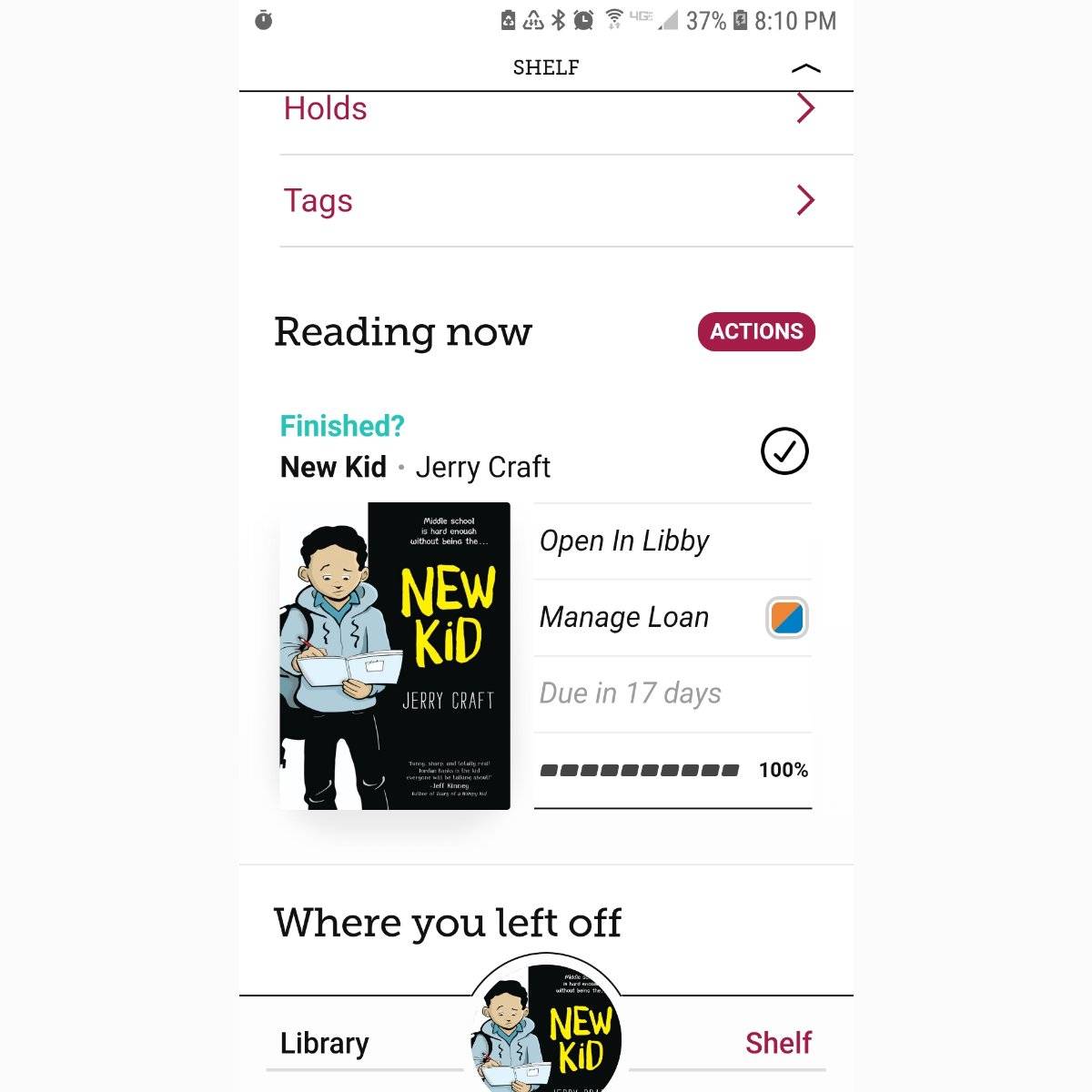Resume reading via the center book button

[546, 1028]
